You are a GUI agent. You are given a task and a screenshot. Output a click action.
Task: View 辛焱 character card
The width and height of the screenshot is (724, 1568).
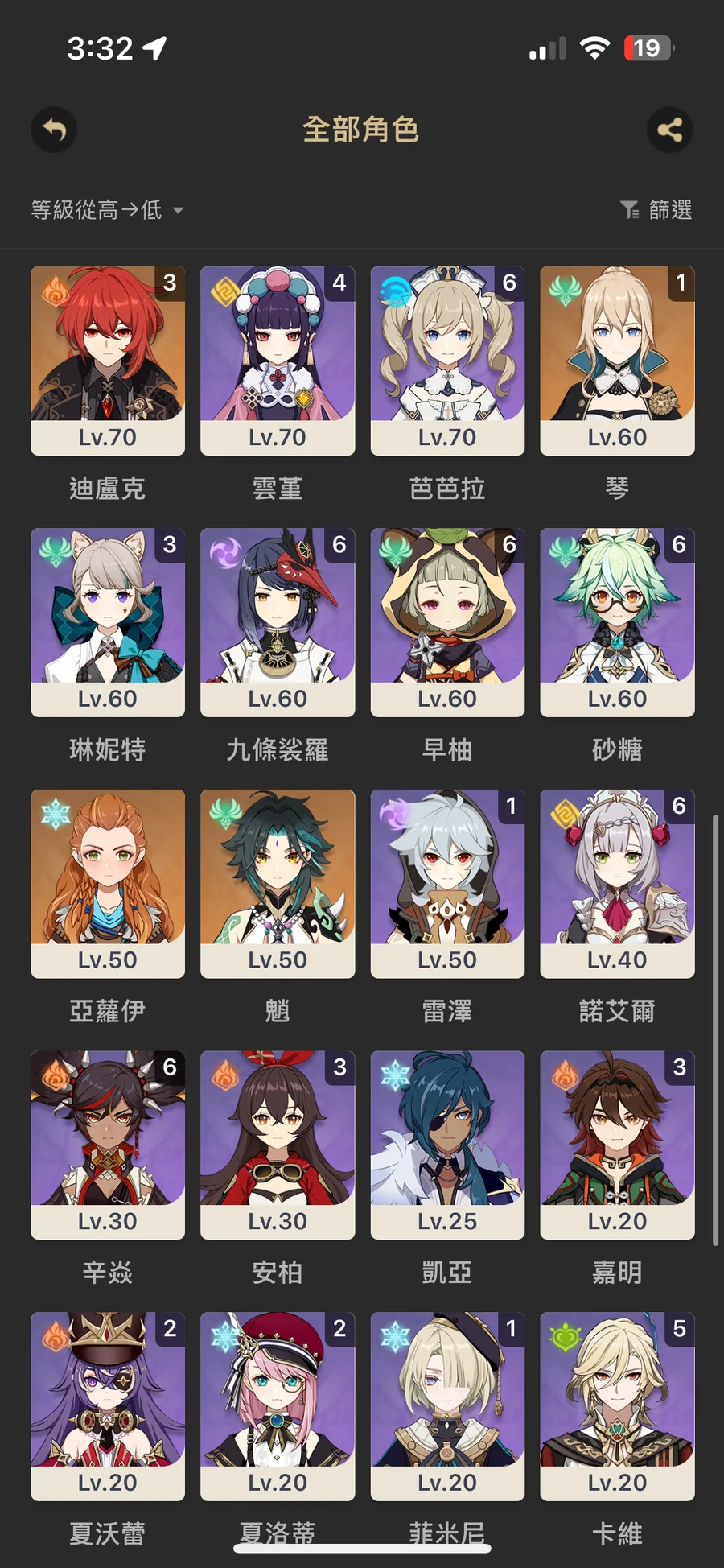pos(108,1145)
